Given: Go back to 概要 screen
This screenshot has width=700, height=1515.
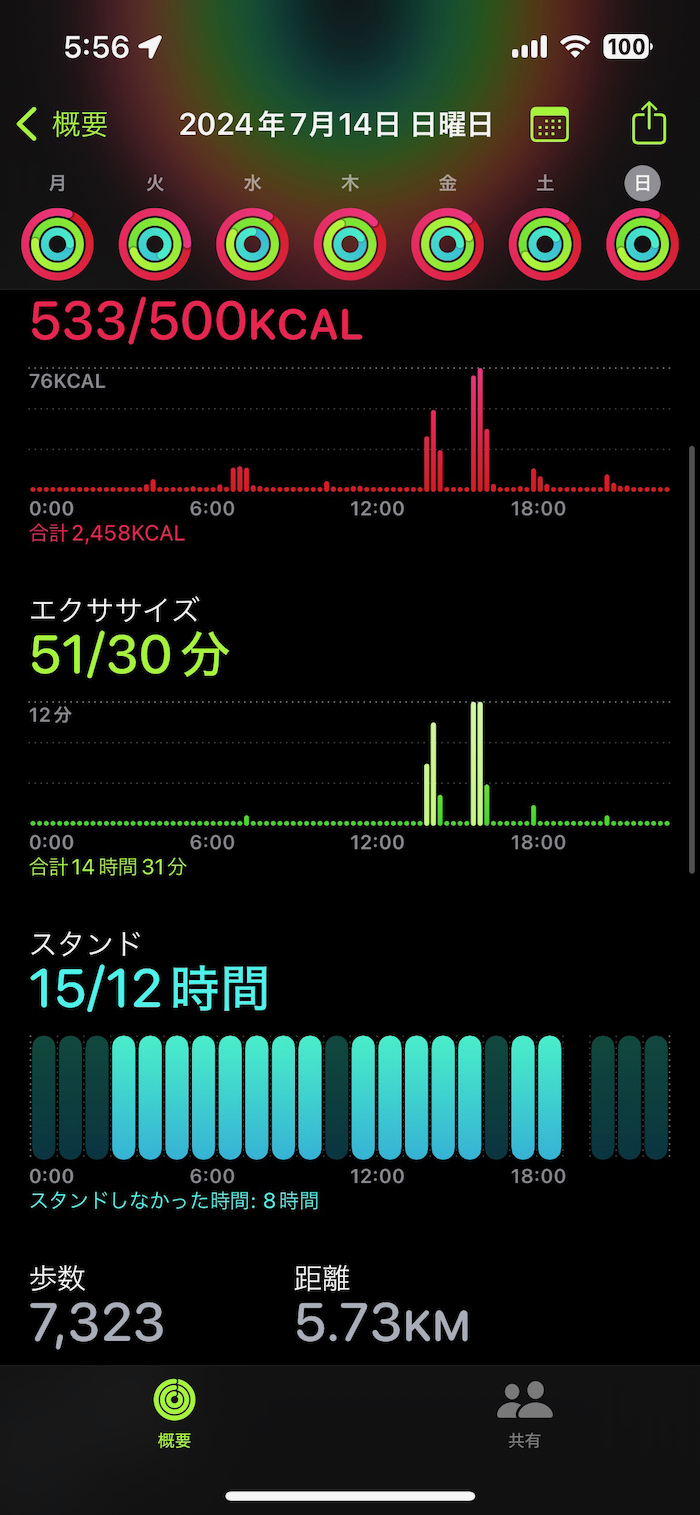Looking at the screenshot, I should click(62, 125).
